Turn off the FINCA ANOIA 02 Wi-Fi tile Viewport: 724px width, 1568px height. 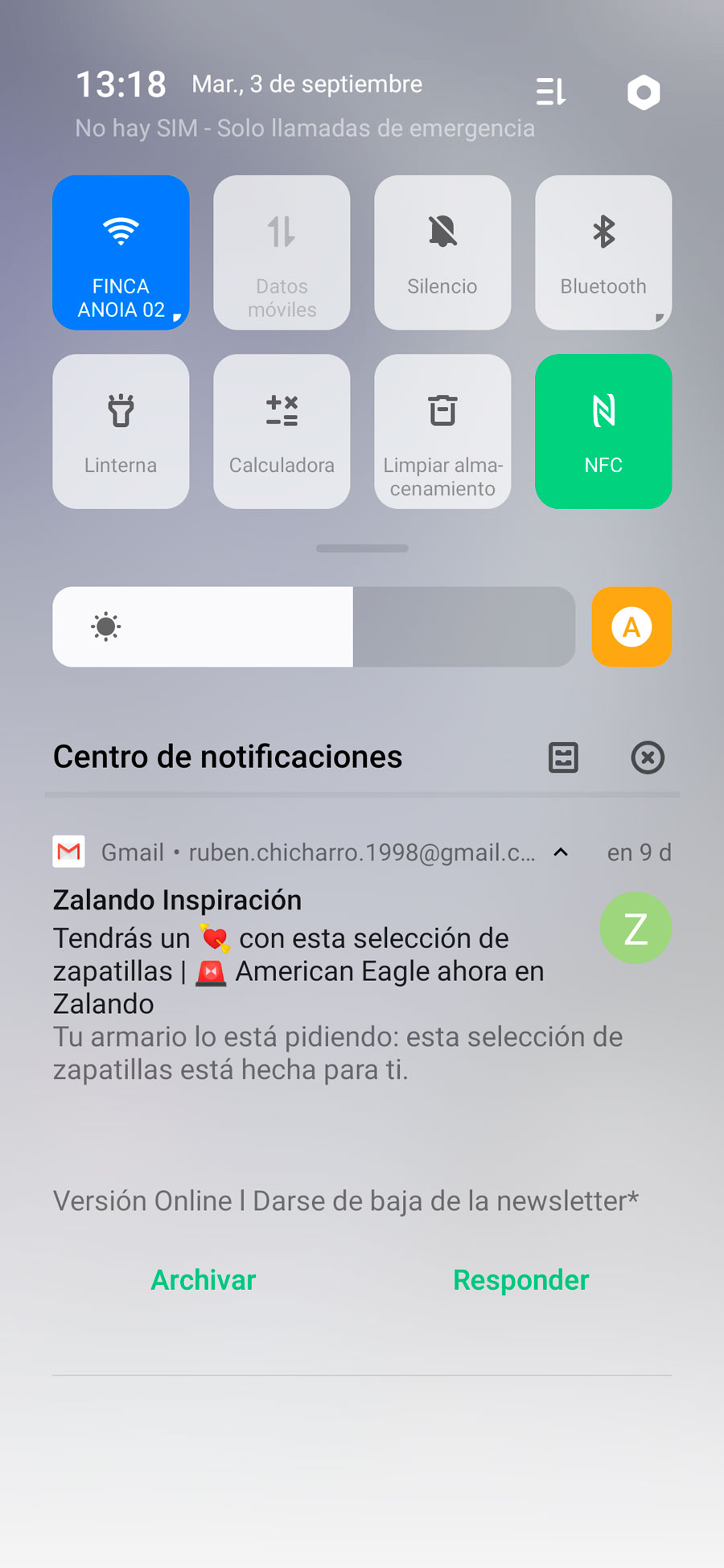tap(121, 252)
